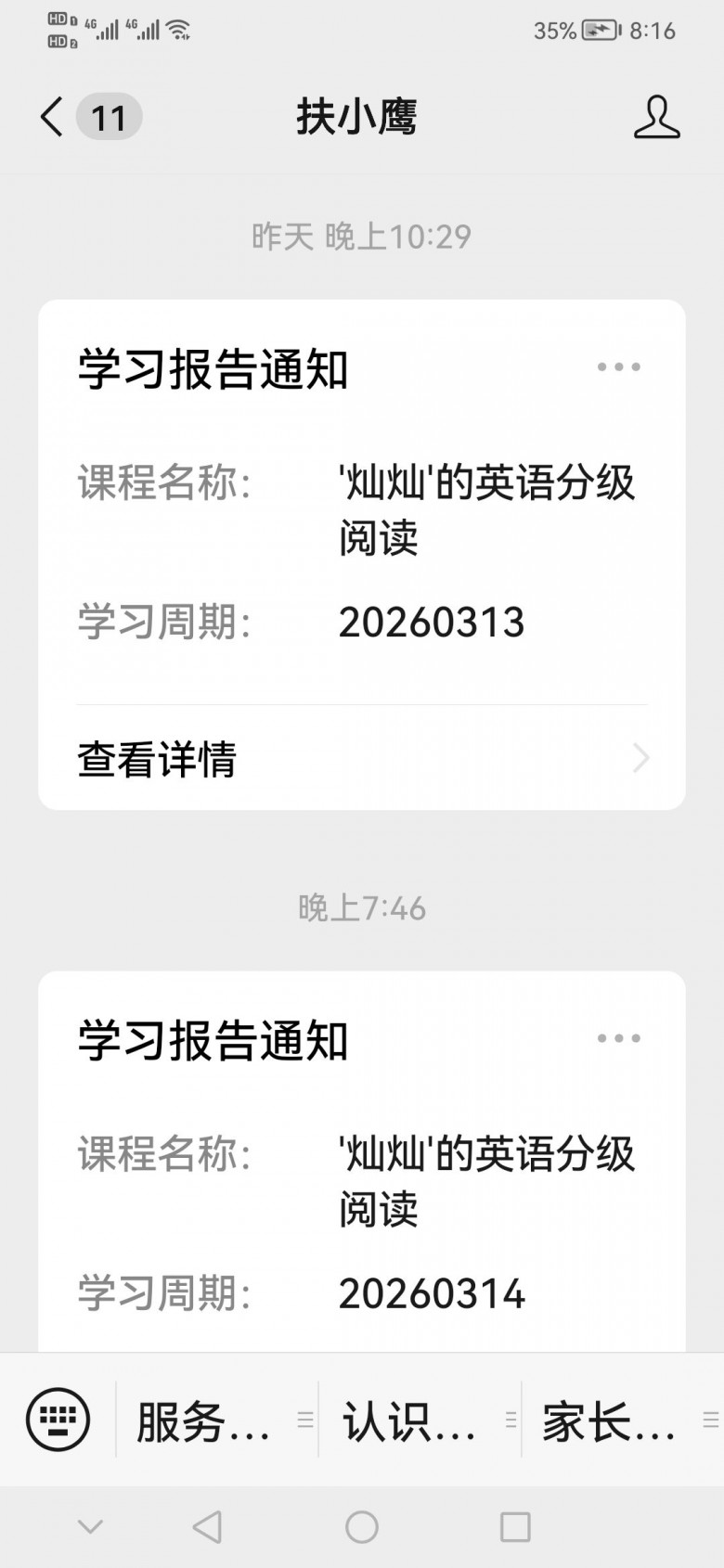The image size is (724, 1568).
Task: Open more options on the 20260314 report card
Action: (618, 1039)
